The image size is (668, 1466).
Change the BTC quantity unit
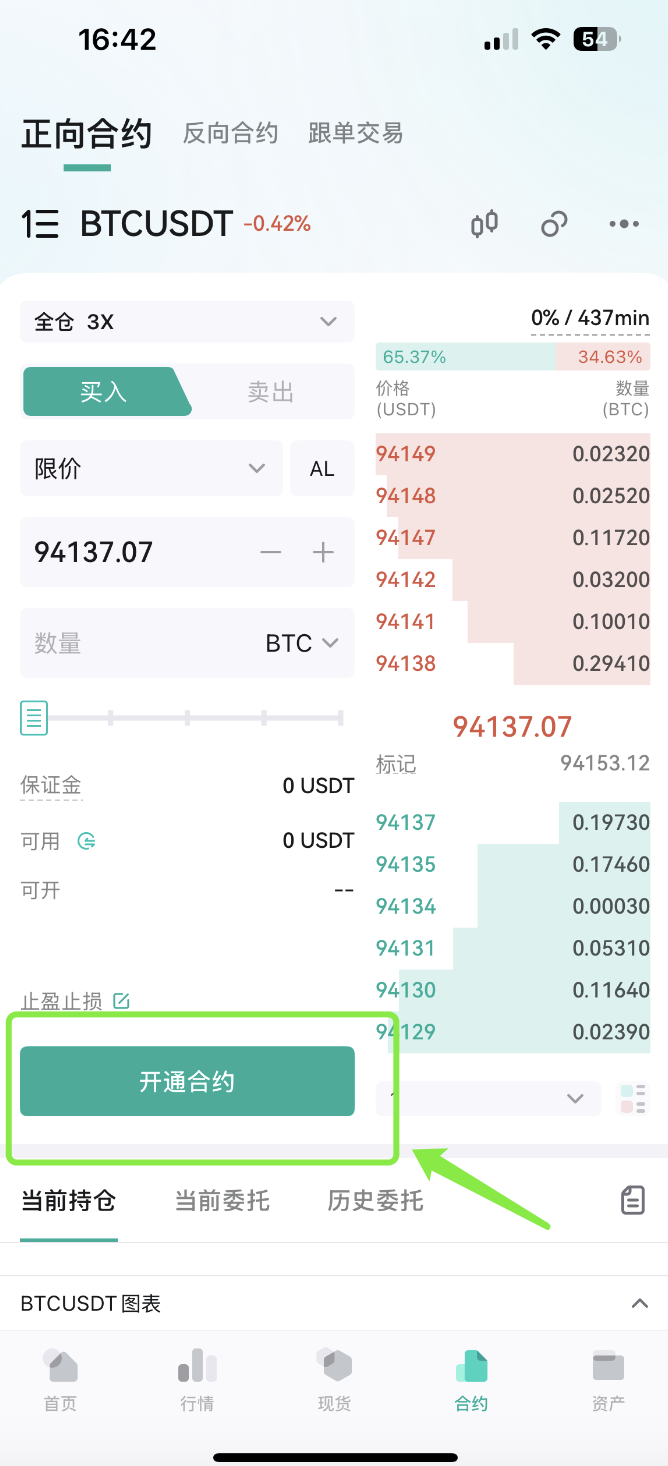[x=302, y=643]
